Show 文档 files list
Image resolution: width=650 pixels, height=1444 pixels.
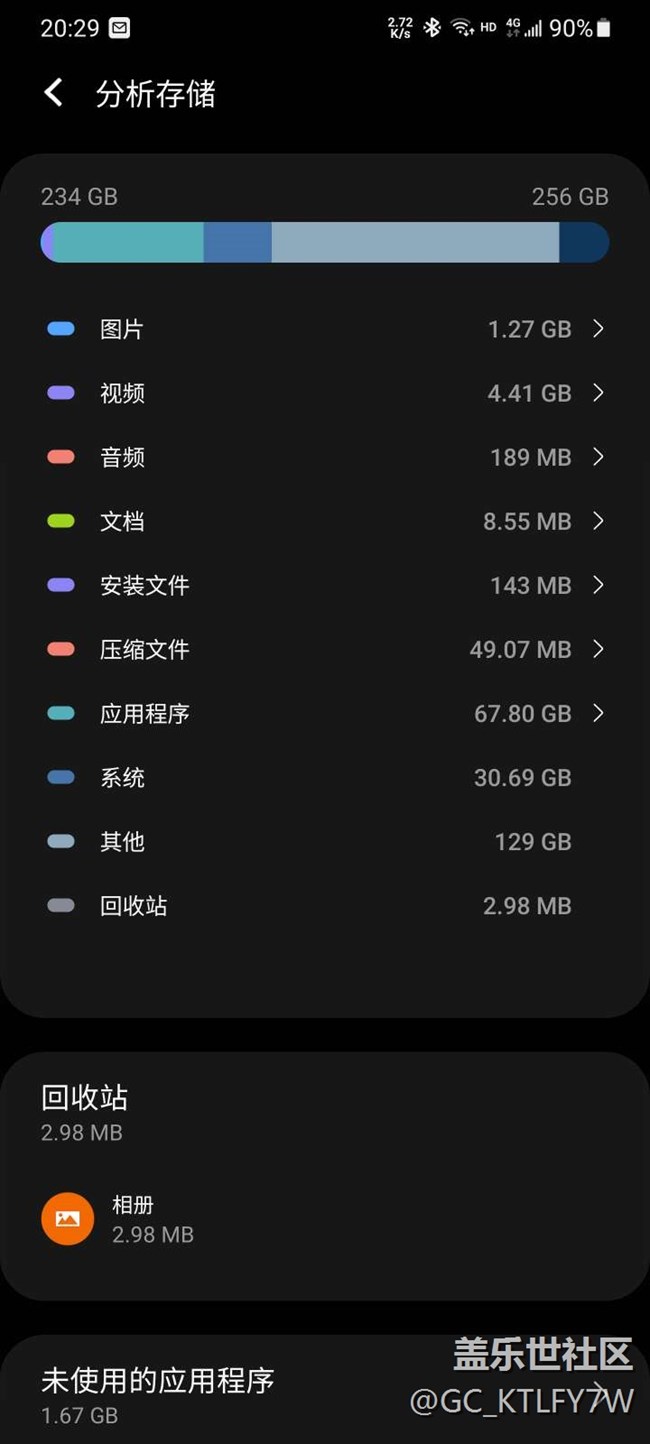[324, 521]
